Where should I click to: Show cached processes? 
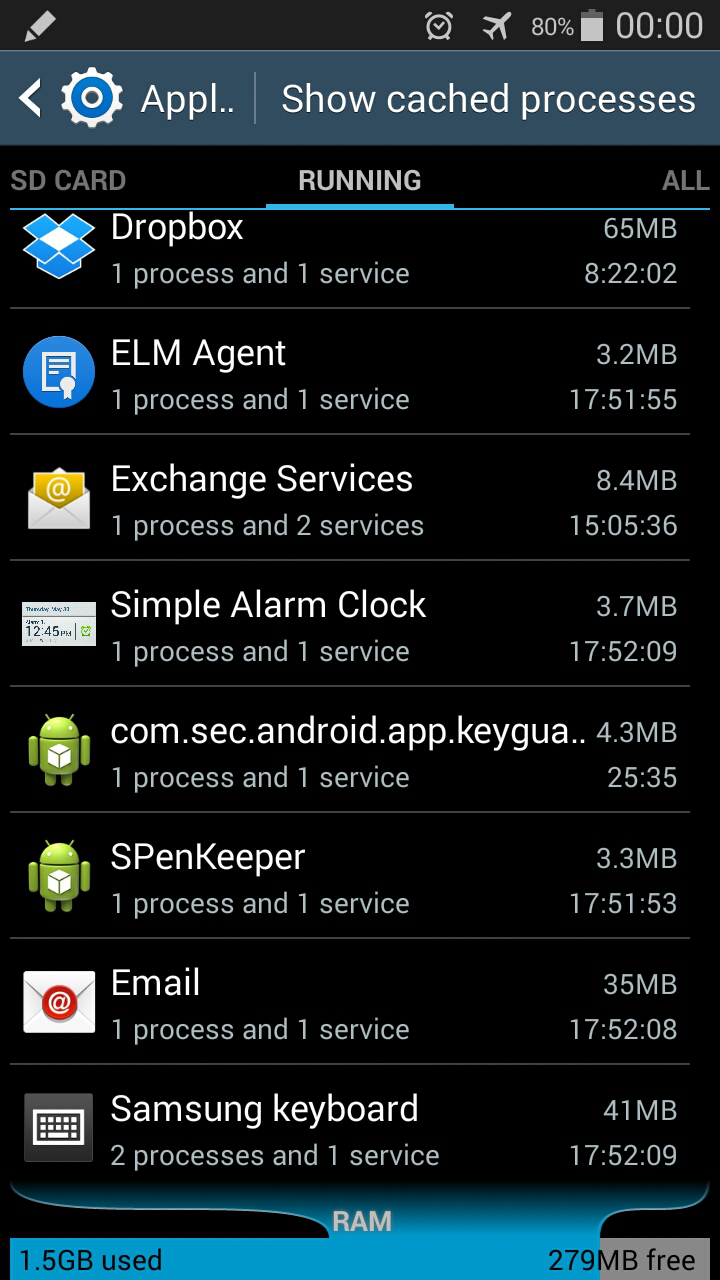tap(488, 98)
